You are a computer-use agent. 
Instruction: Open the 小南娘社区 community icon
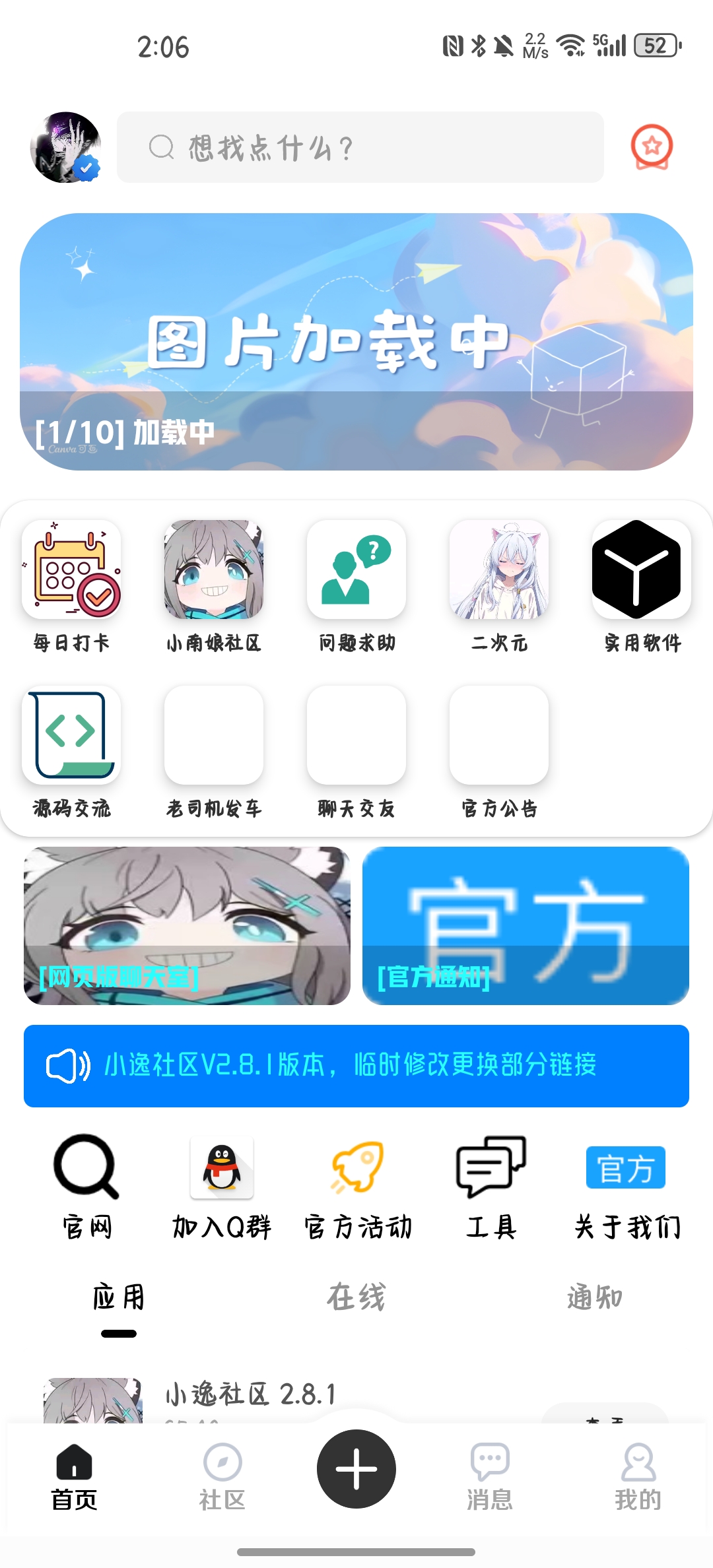click(x=213, y=571)
